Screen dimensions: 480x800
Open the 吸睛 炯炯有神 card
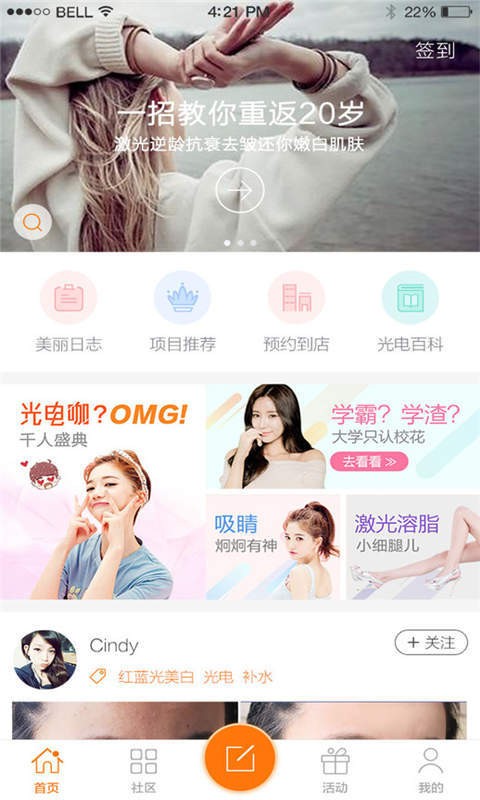tap(273, 547)
